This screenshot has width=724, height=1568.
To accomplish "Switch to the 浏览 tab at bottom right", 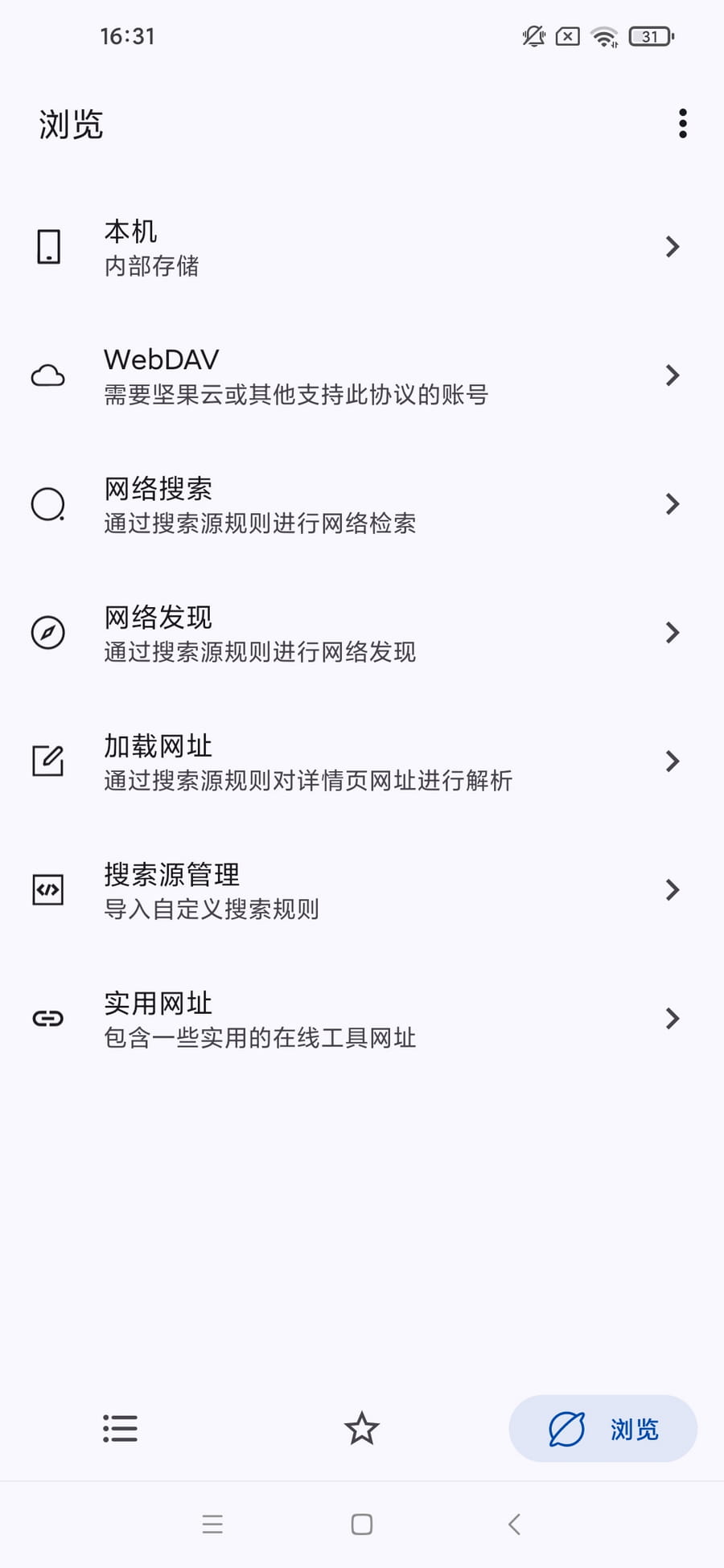I will coord(603,1429).
